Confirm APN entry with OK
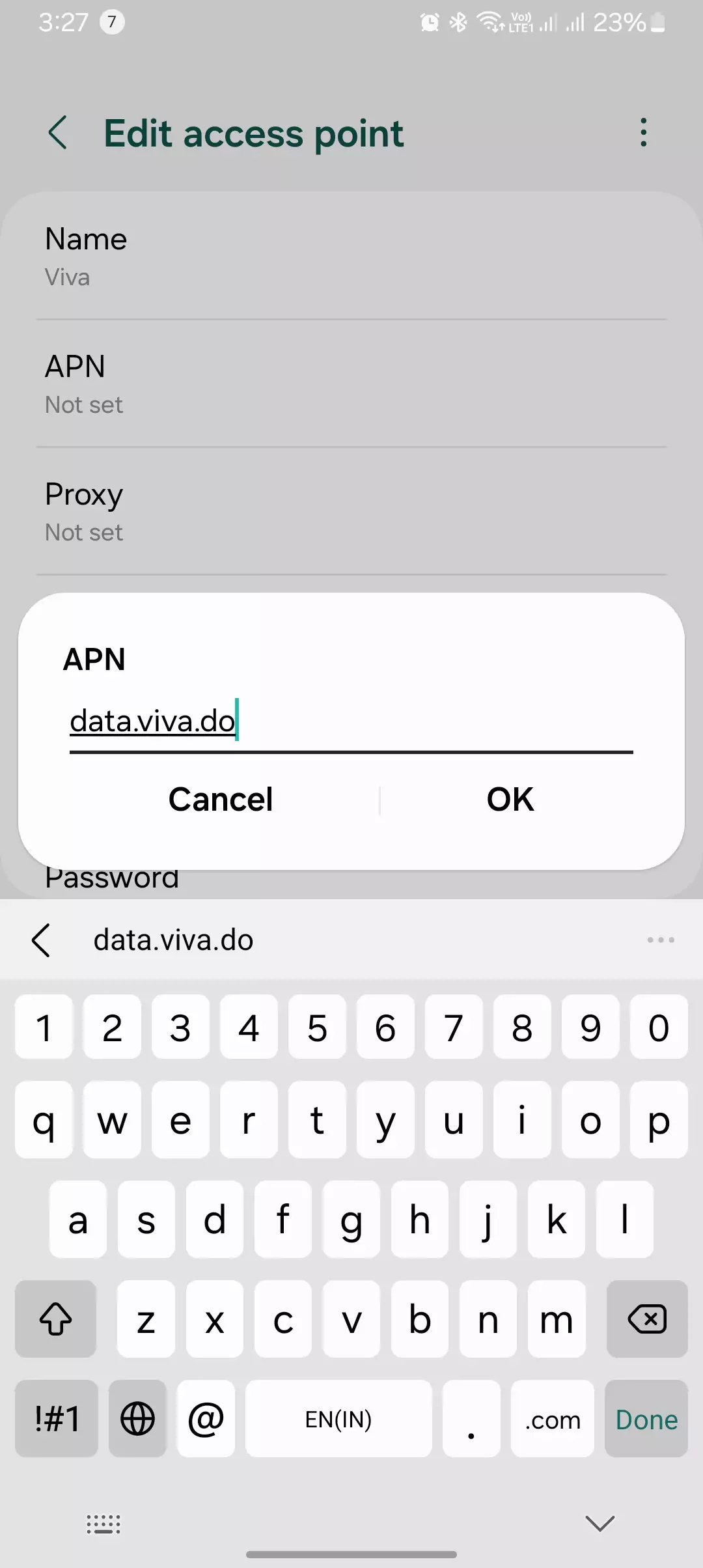The image size is (703, 1568). click(510, 799)
